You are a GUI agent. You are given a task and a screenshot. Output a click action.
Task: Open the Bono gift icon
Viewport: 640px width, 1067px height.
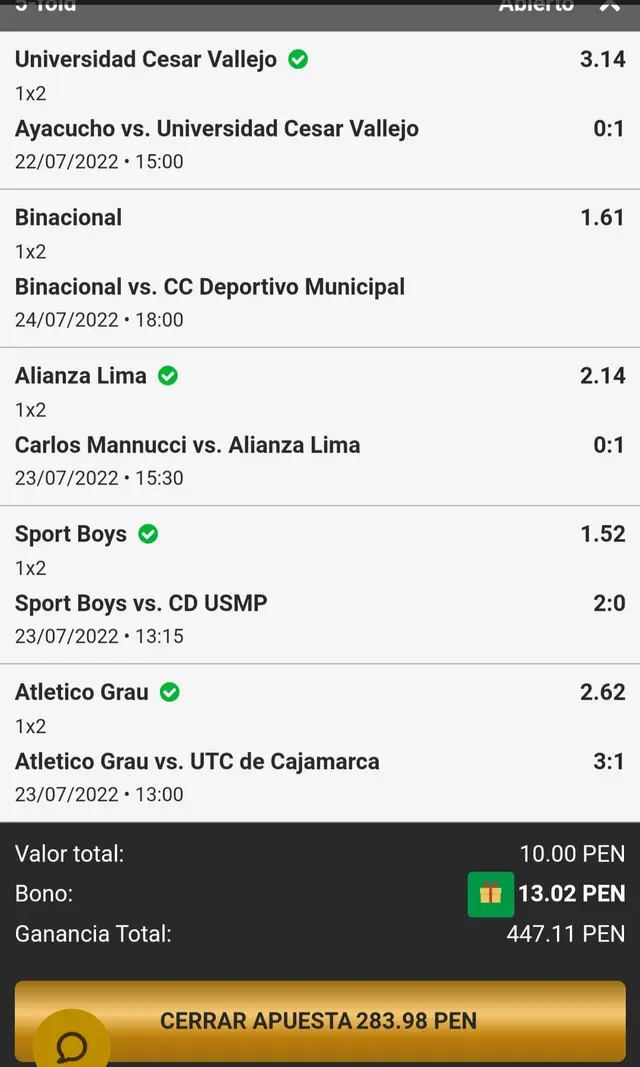[490, 894]
